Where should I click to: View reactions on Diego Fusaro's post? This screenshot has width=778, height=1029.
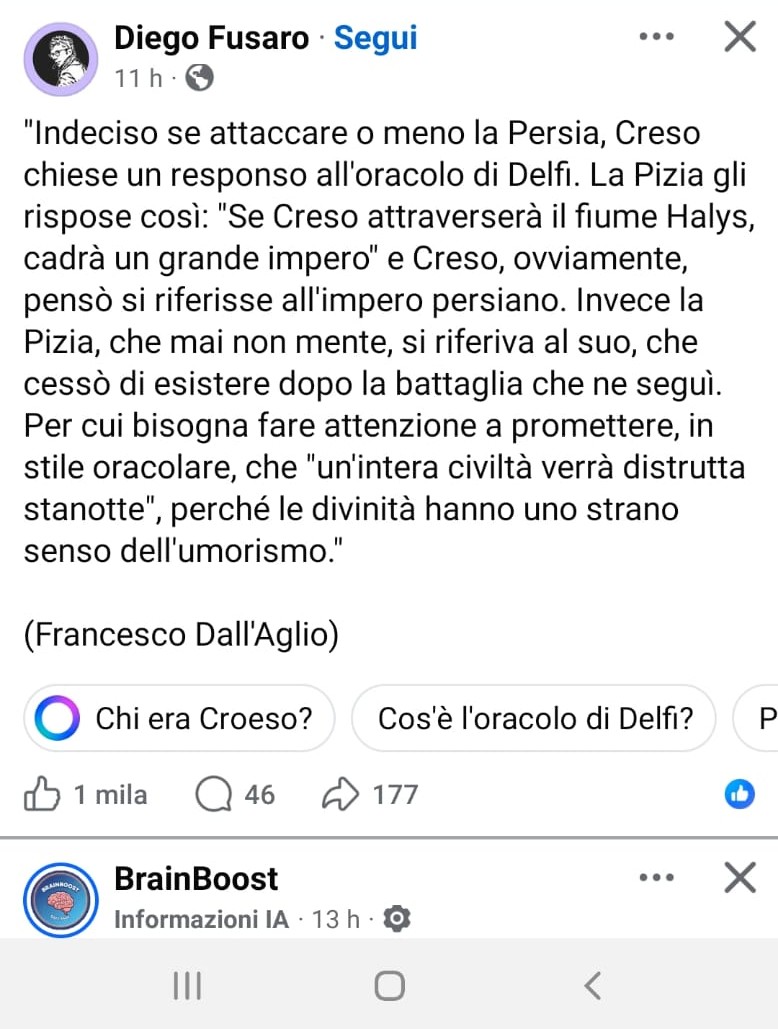(739, 795)
